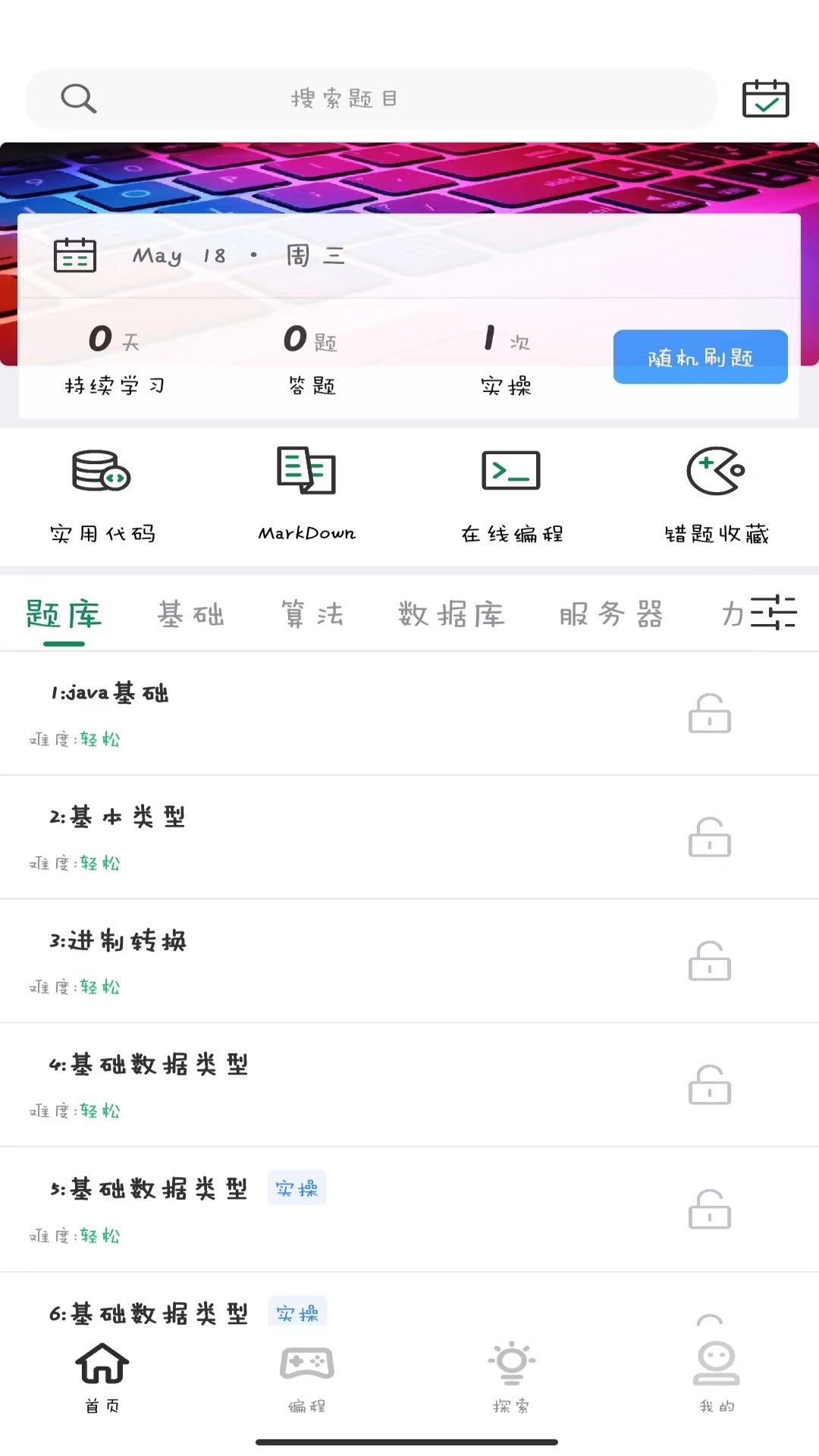This screenshot has height=1456, width=819.
Task: Select the 服务器 tab
Action: point(611,614)
